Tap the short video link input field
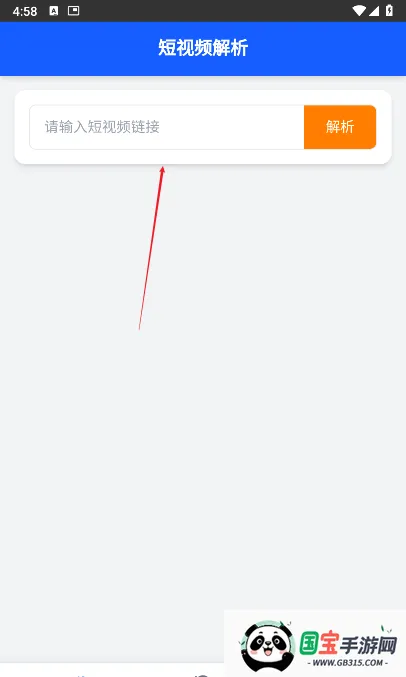Viewport: 406px width, 677px height. (x=167, y=127)
